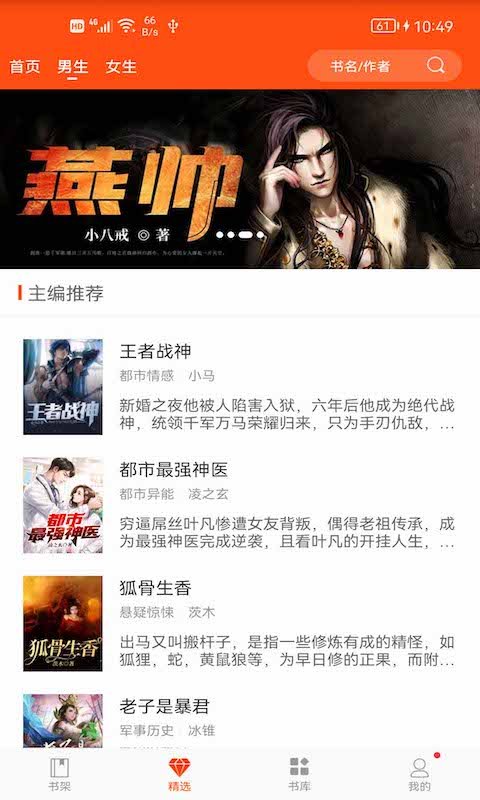This screenshot has width=480, height=800.
Task: Go to the 书架 bottom tab
Action: [x=60, y=774]
